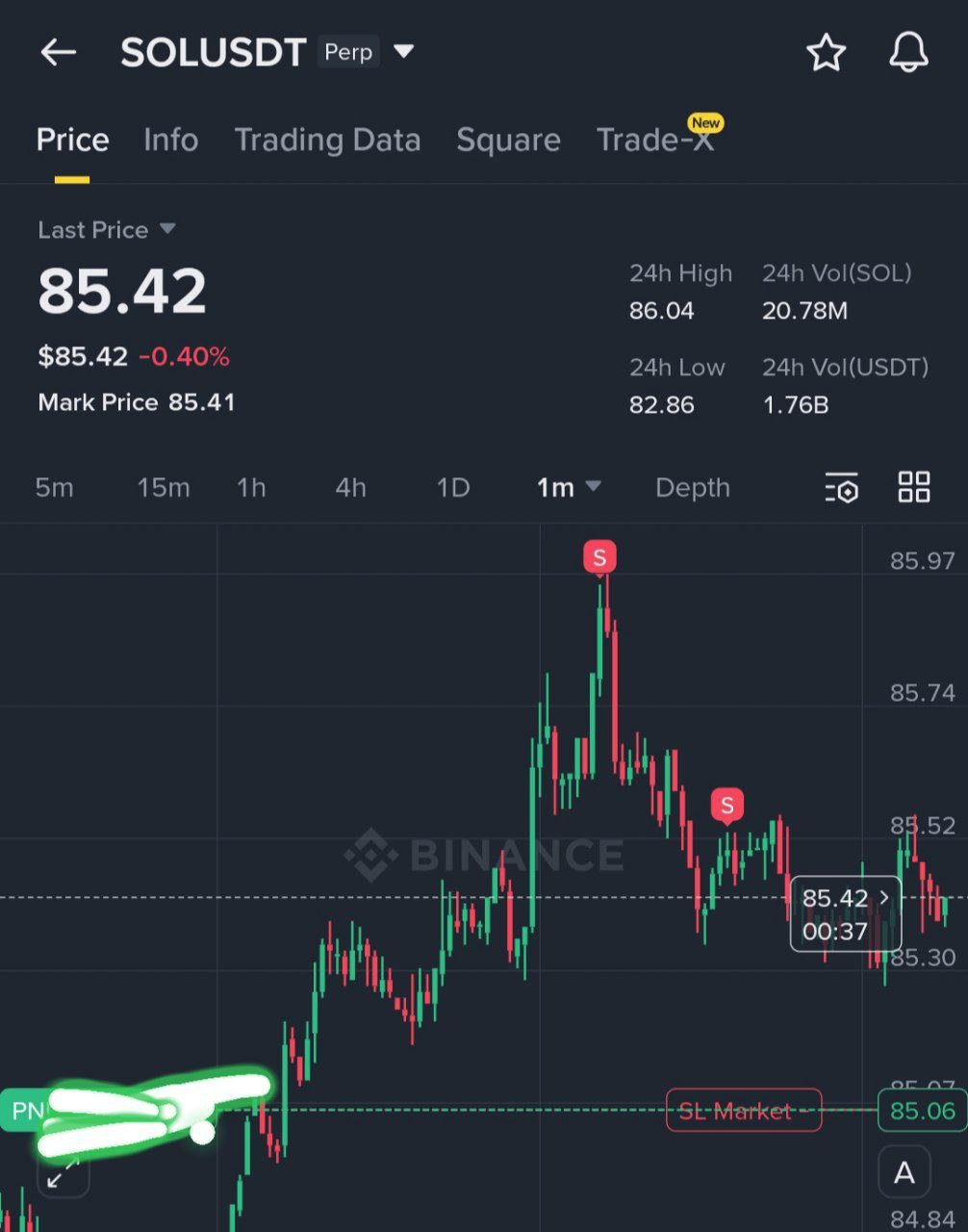Open chart indicator settings icon
The height and width of the screenshot is (1232, 968).
coord(841,488)
